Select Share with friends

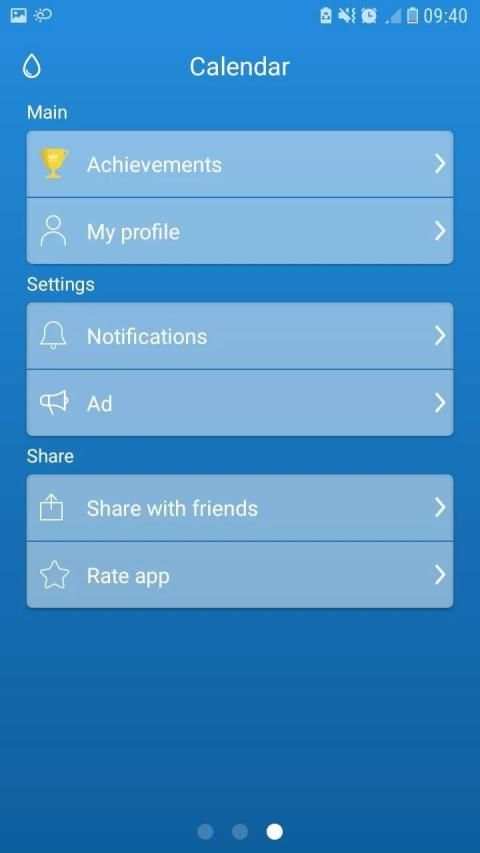[240, 508]
